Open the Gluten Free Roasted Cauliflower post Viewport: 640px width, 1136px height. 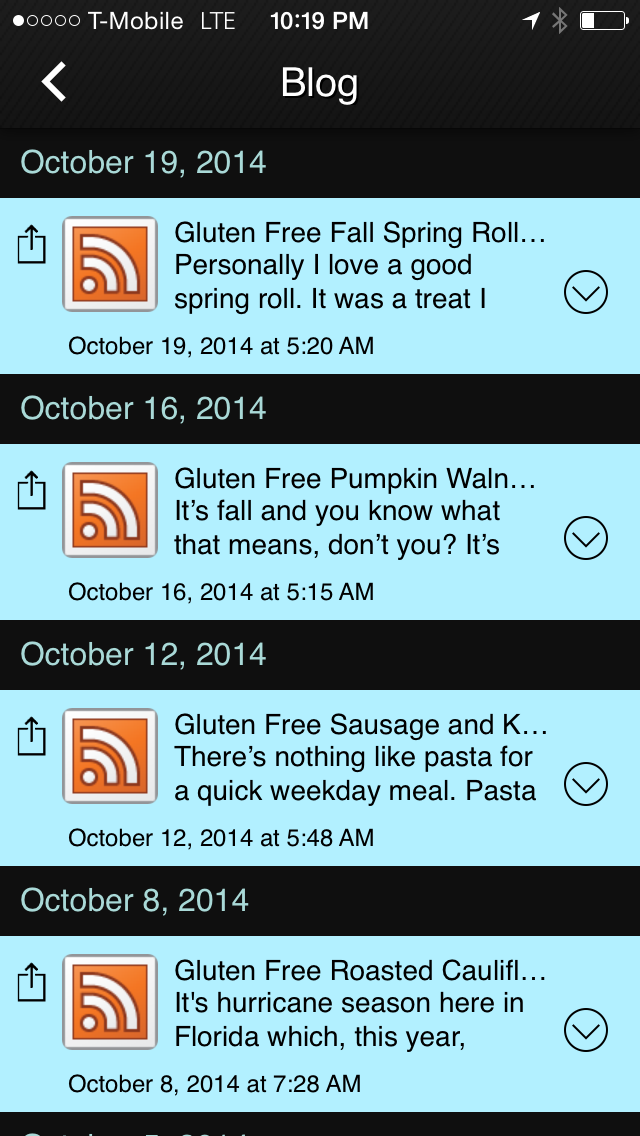point(360,1003)
